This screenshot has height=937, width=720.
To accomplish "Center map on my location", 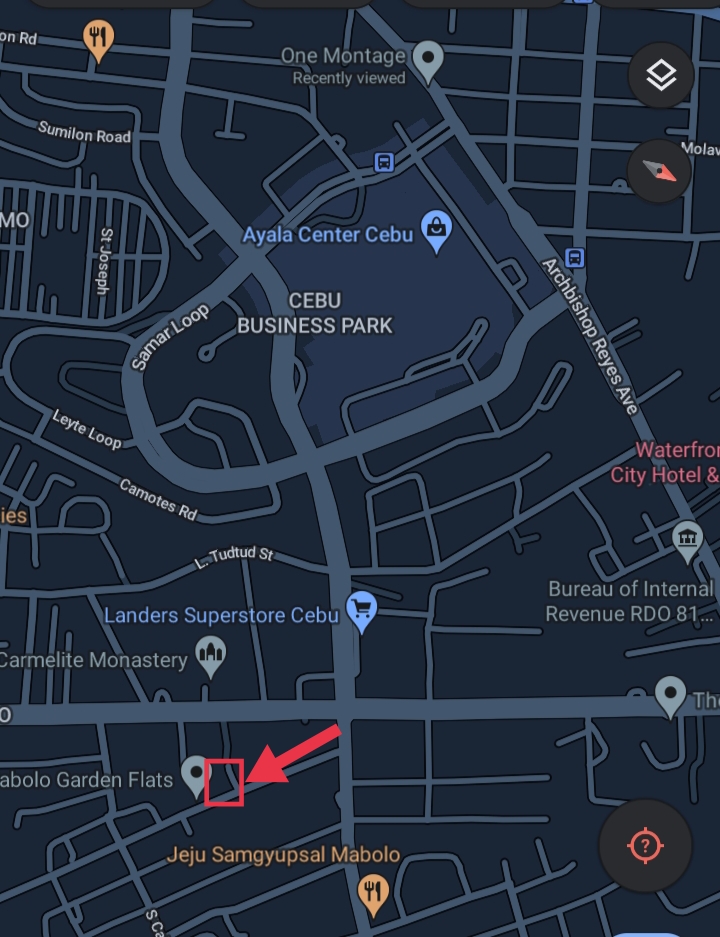I will tap(645, 846).
